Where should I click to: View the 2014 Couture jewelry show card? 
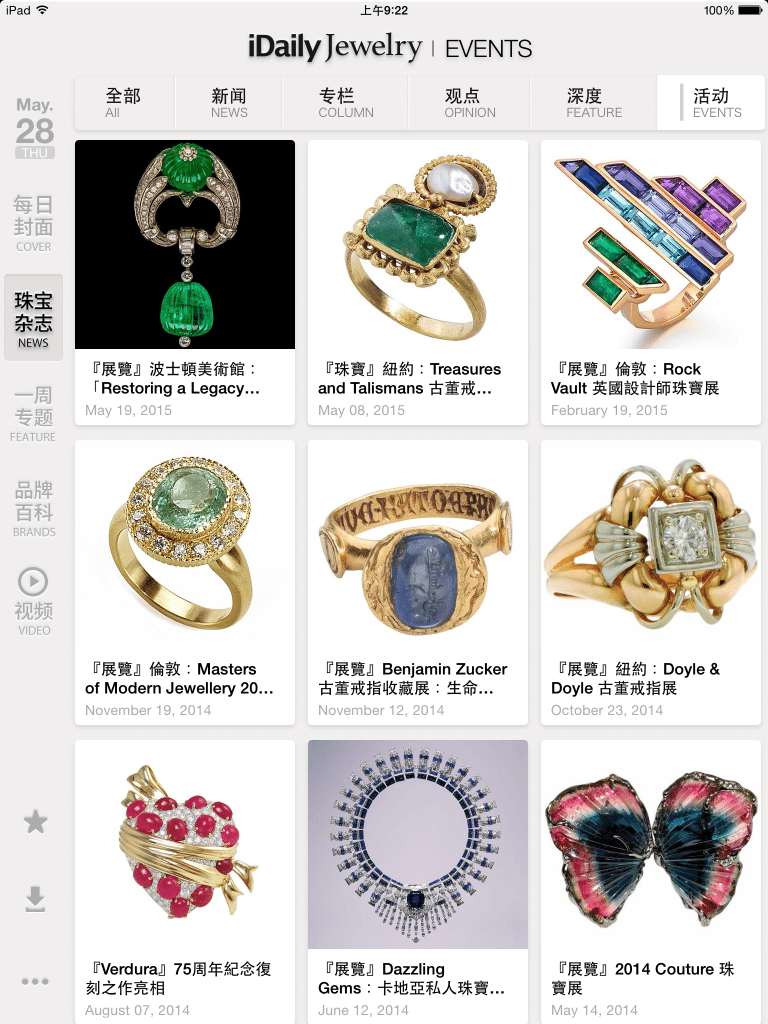(x=650, y=880)
